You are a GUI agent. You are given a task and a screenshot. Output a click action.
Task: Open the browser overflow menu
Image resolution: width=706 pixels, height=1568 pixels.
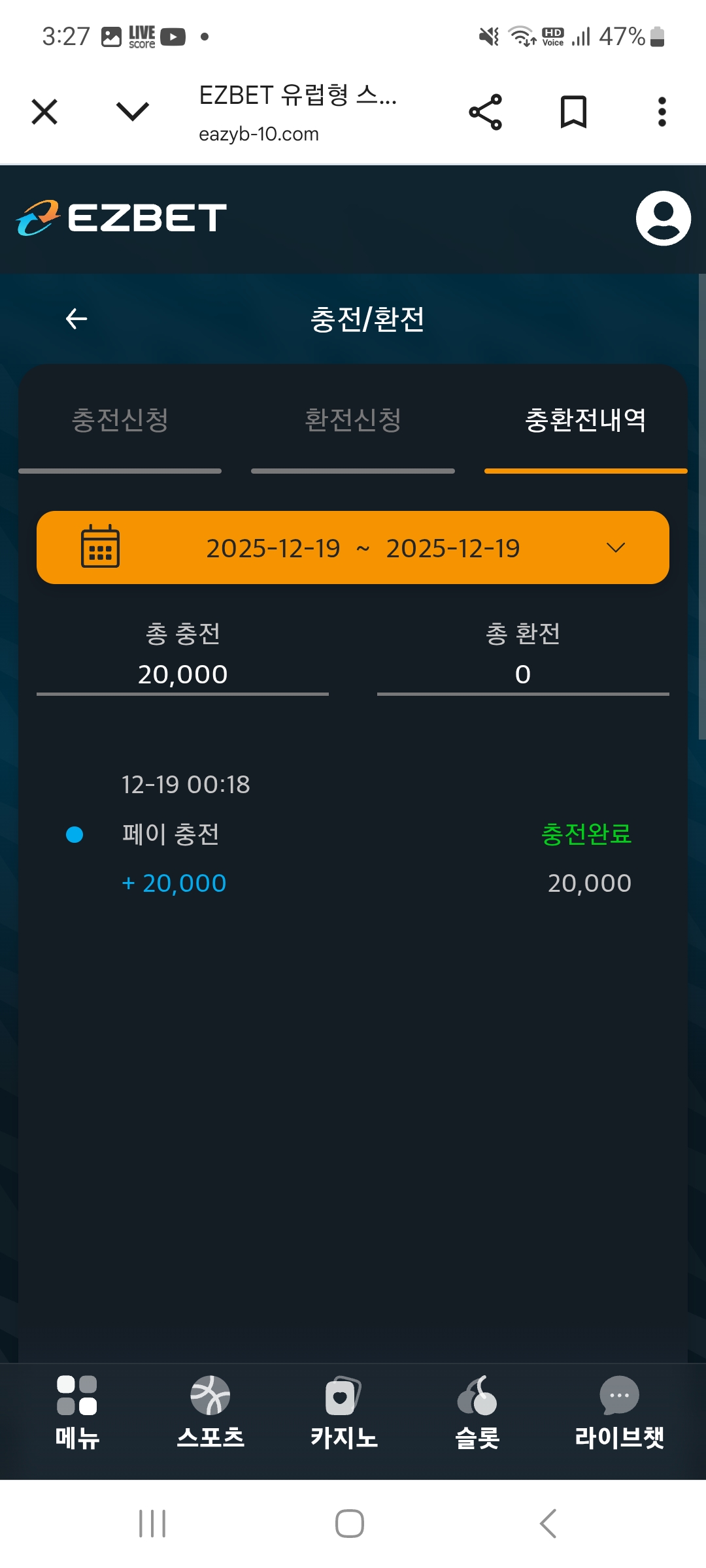pyautogui.click(x=662, y=112)
